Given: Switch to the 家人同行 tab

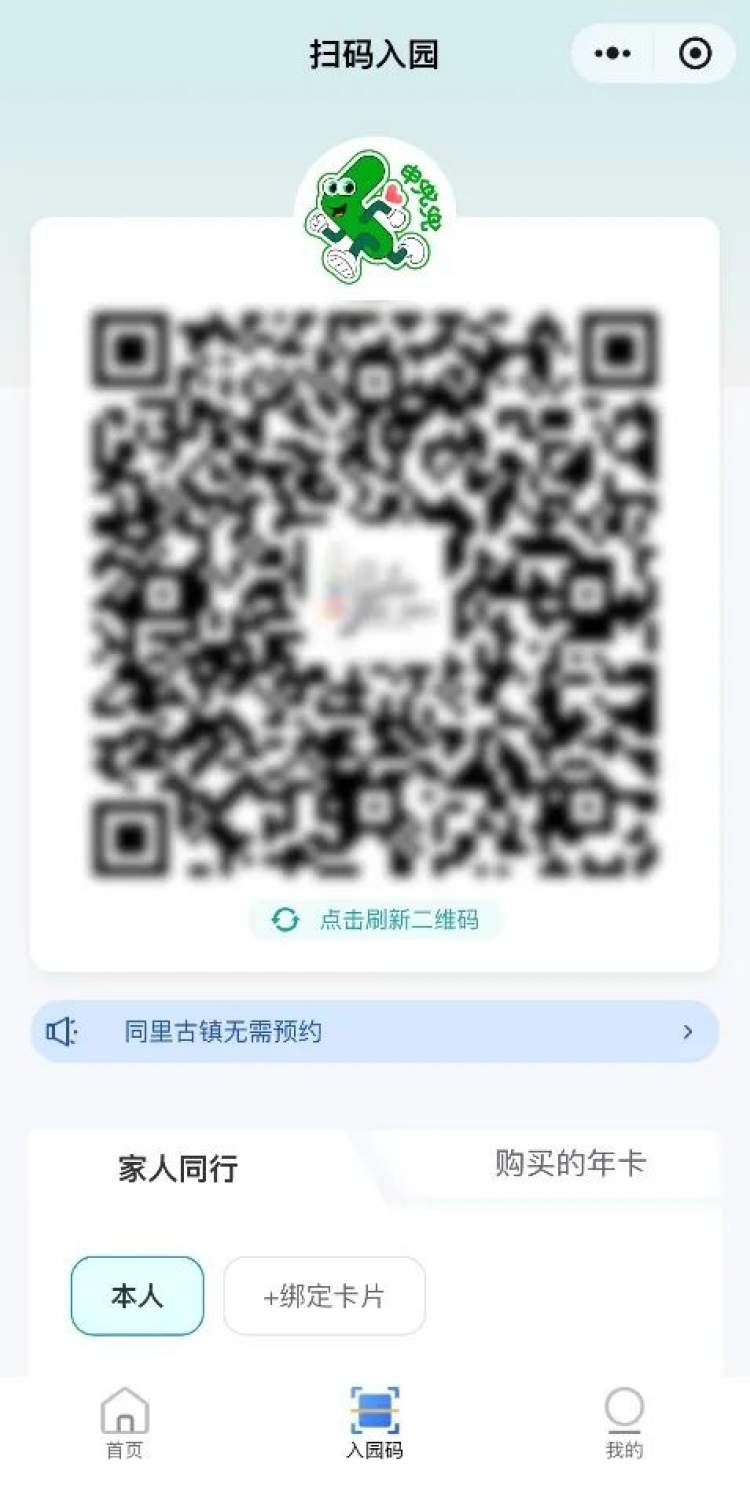Looking at the screenshot, I should click(x=178, y=1168).
